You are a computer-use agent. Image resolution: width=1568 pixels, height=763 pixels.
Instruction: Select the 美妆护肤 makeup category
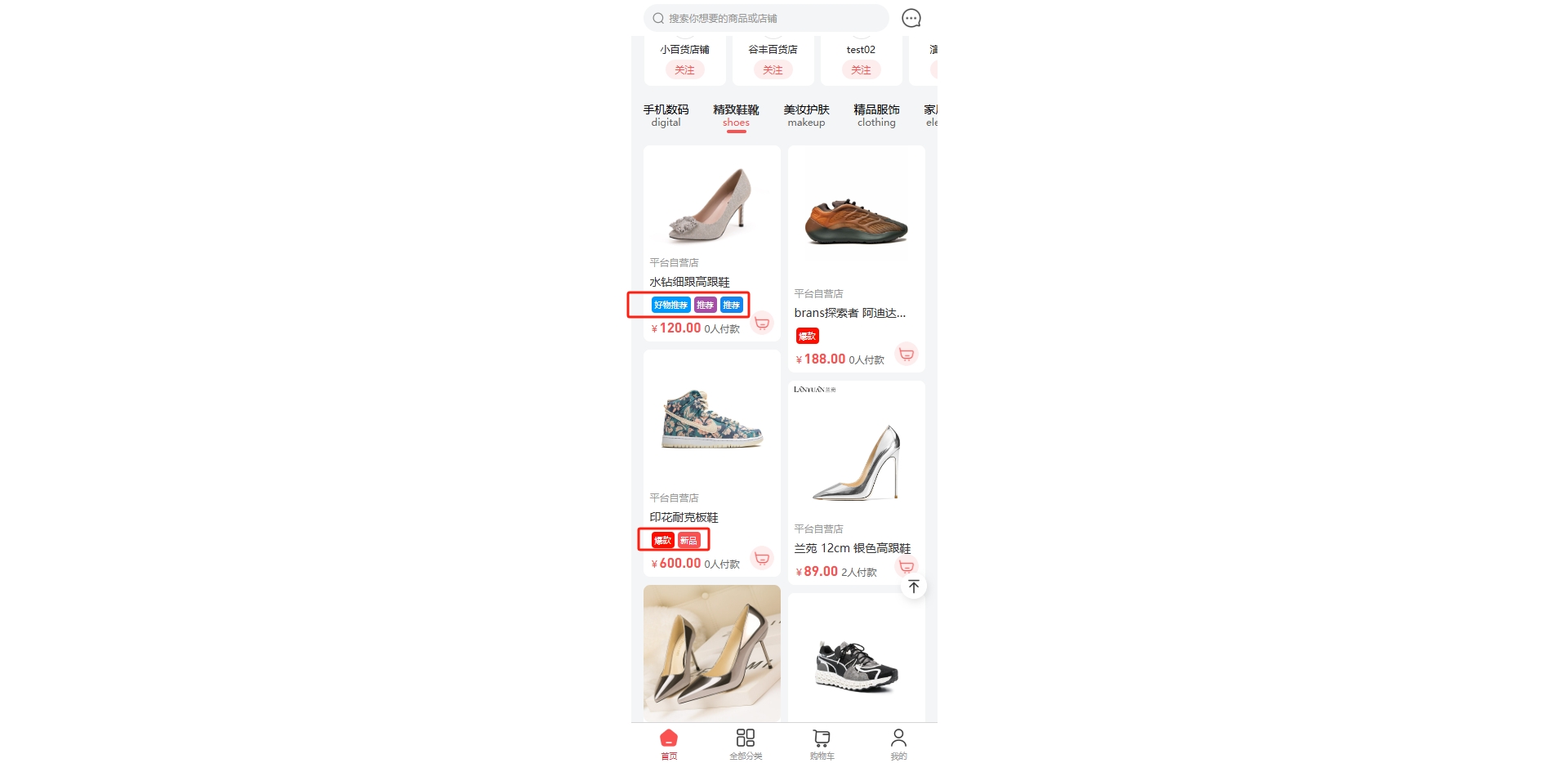tap(806, 115)
